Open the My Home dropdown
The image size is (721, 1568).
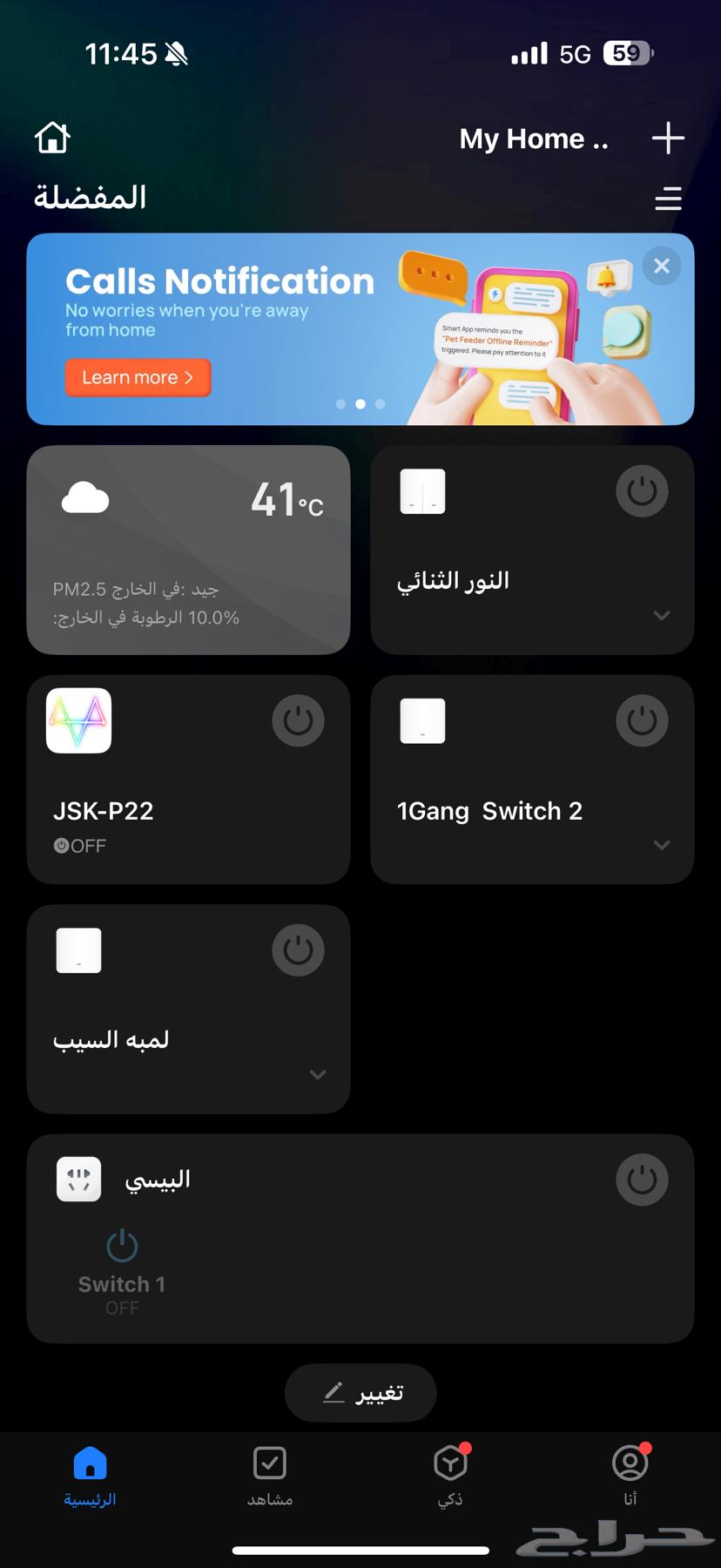click(534, 138)
